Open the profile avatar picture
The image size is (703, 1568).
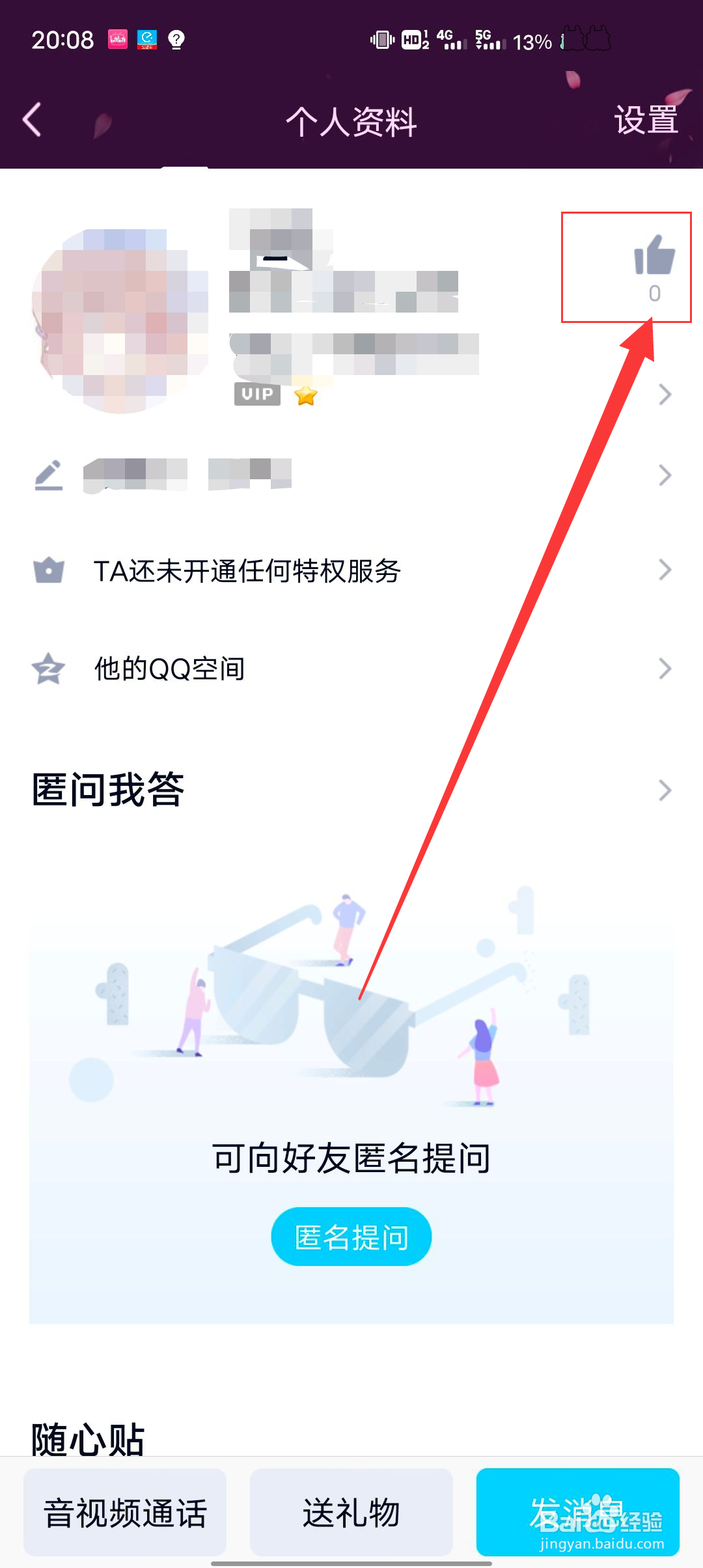pyautogui.click(x=120, y=320)
